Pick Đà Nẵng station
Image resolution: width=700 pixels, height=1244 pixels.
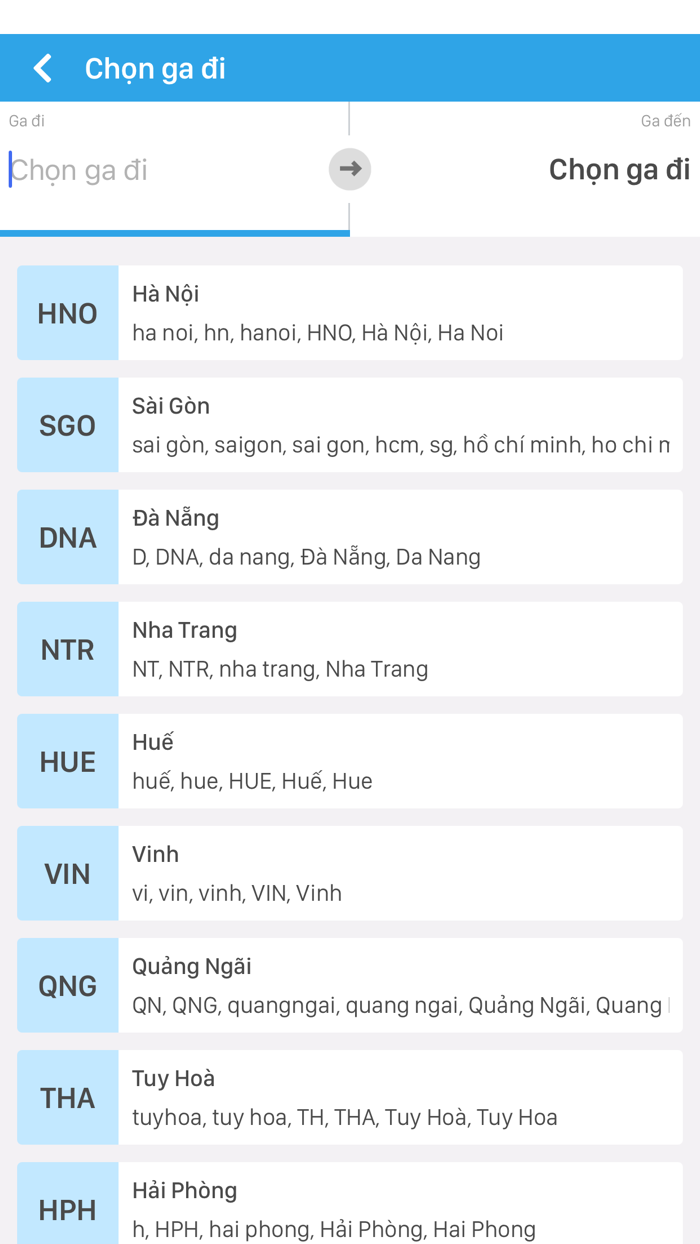coord(350,537)
